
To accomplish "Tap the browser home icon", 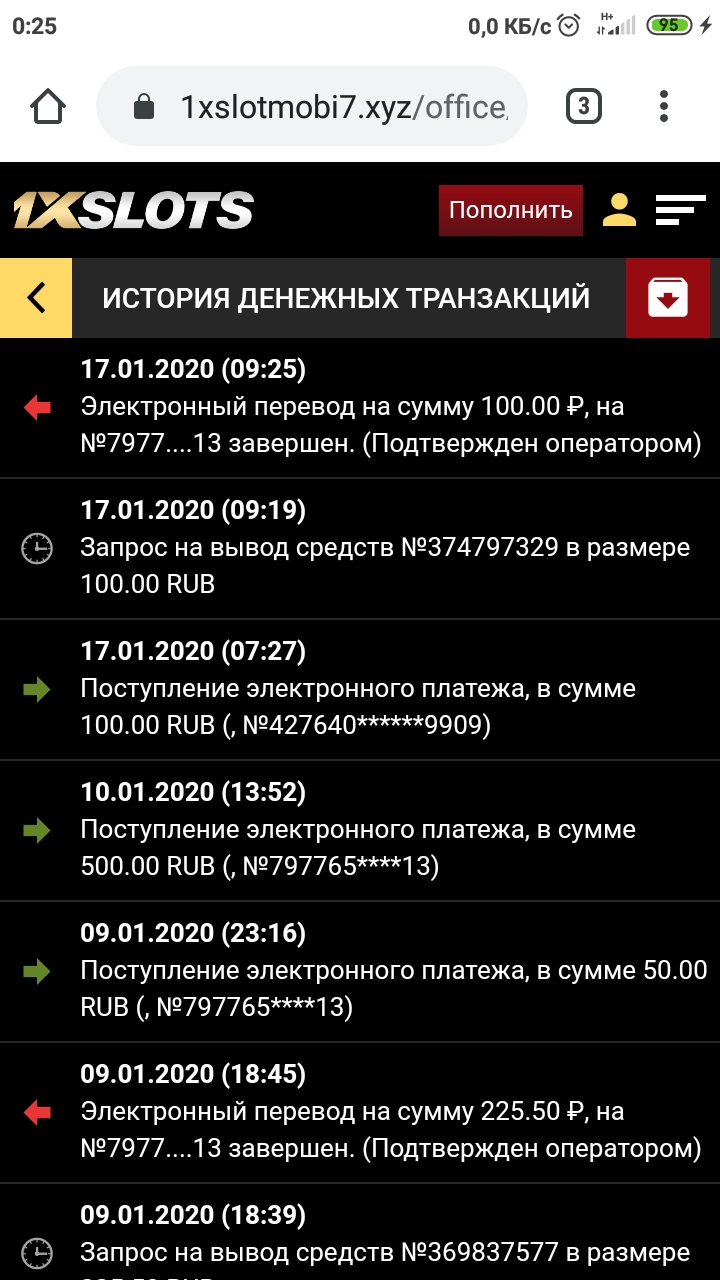I will (x=48, y=106).
